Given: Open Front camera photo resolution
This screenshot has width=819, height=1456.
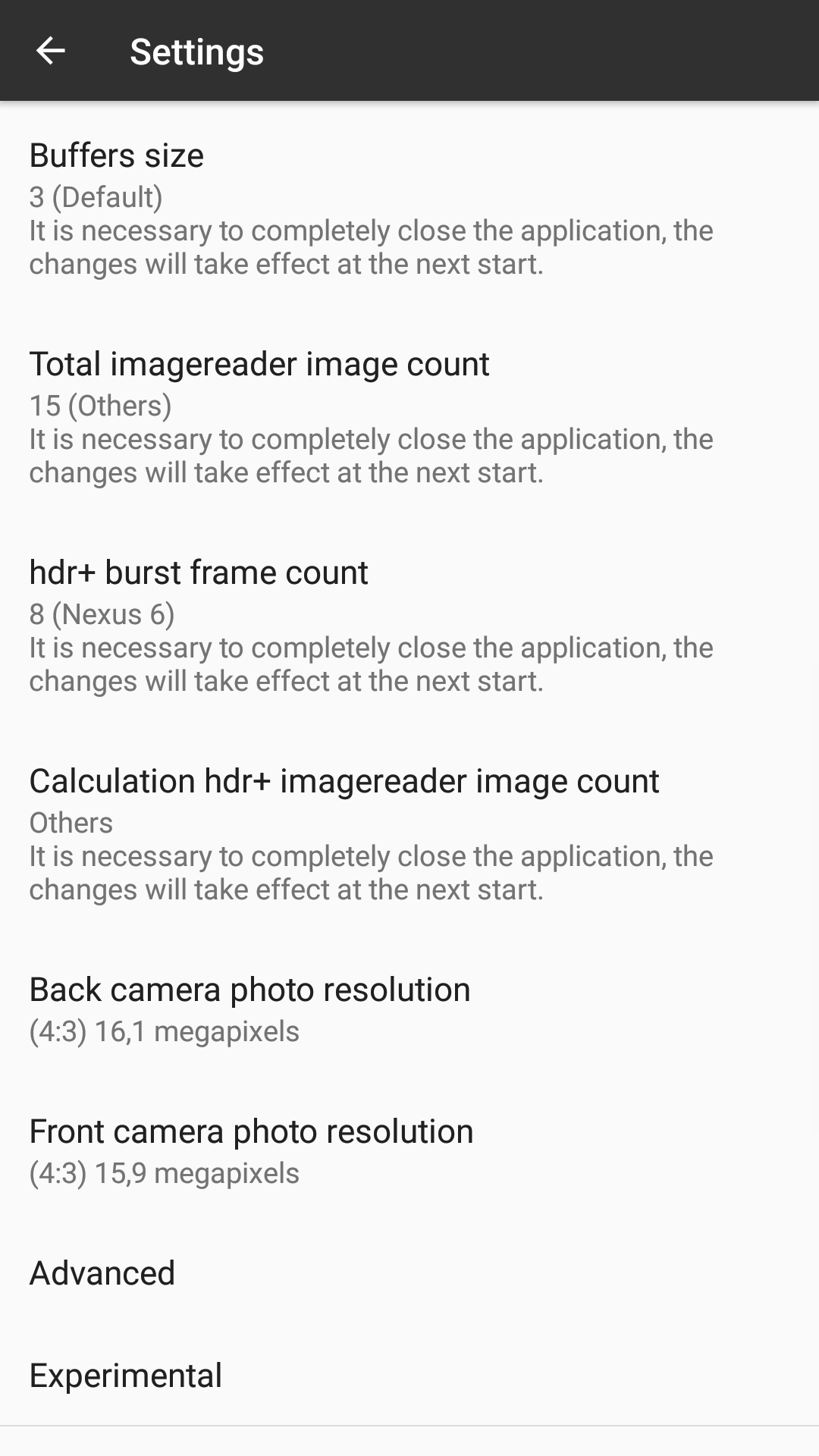Looking at the screenshot, I should point(409,1151).
